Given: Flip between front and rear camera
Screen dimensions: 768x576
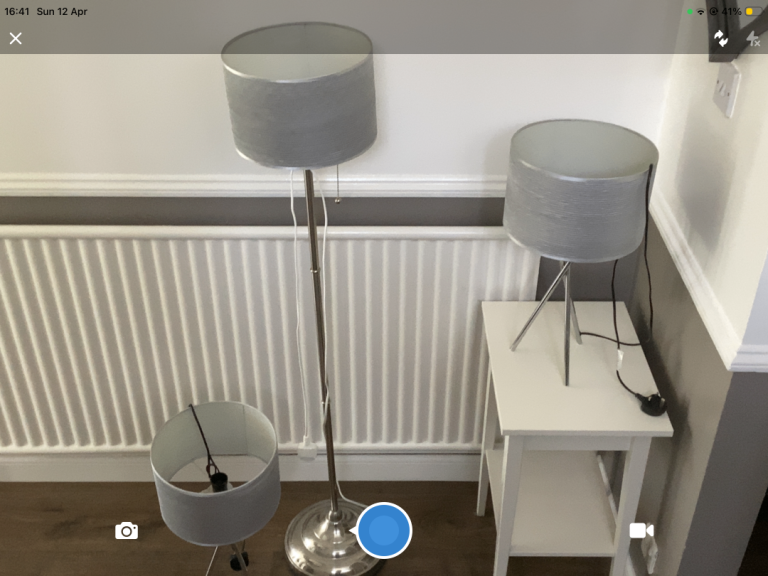Looking at the screenshot, I should 720,39.
